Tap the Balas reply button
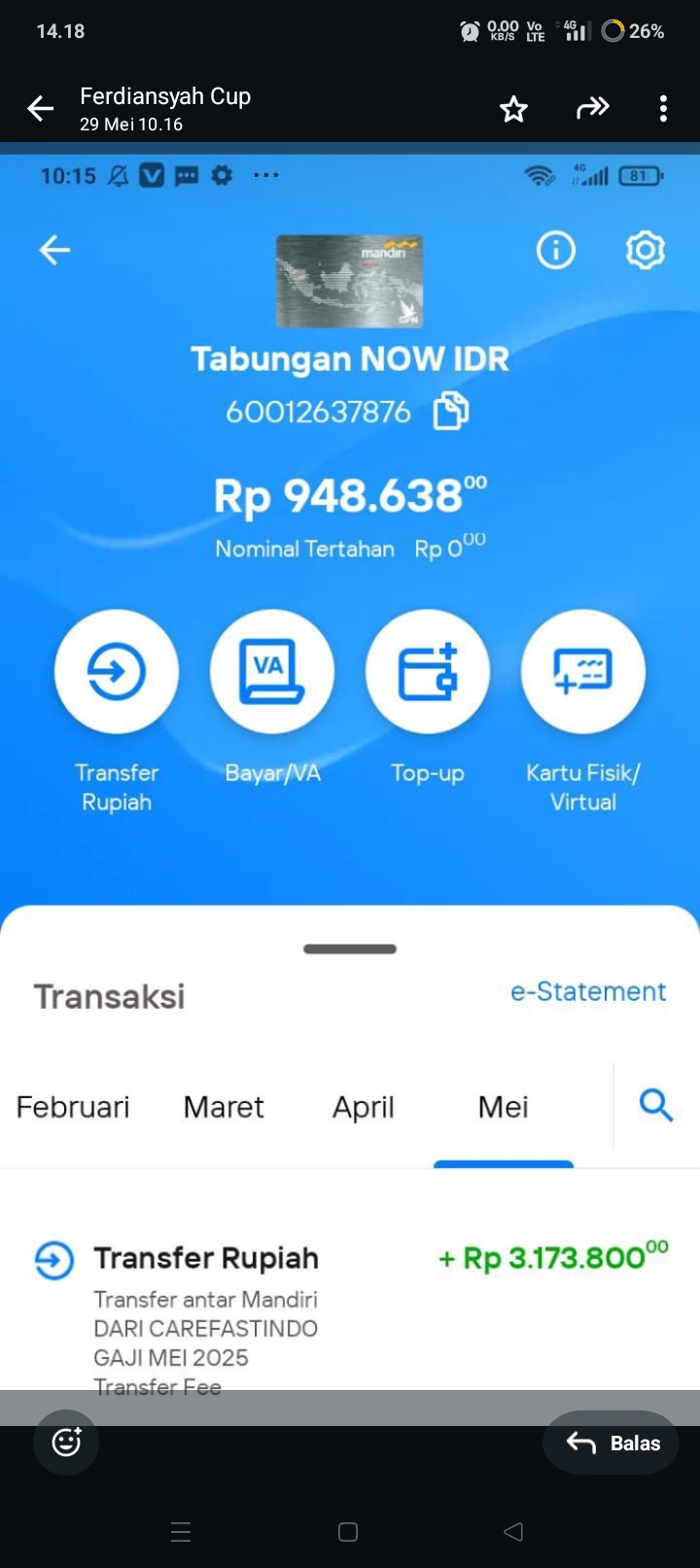This screenshot has width=700, height=1568. point(612,1443)
